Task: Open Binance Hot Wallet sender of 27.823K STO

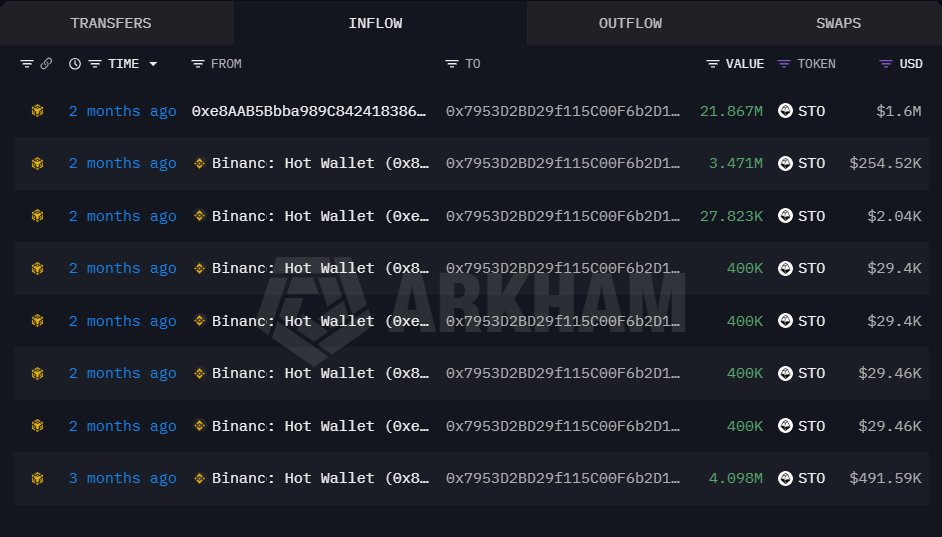Action: (x=320, y=216)
